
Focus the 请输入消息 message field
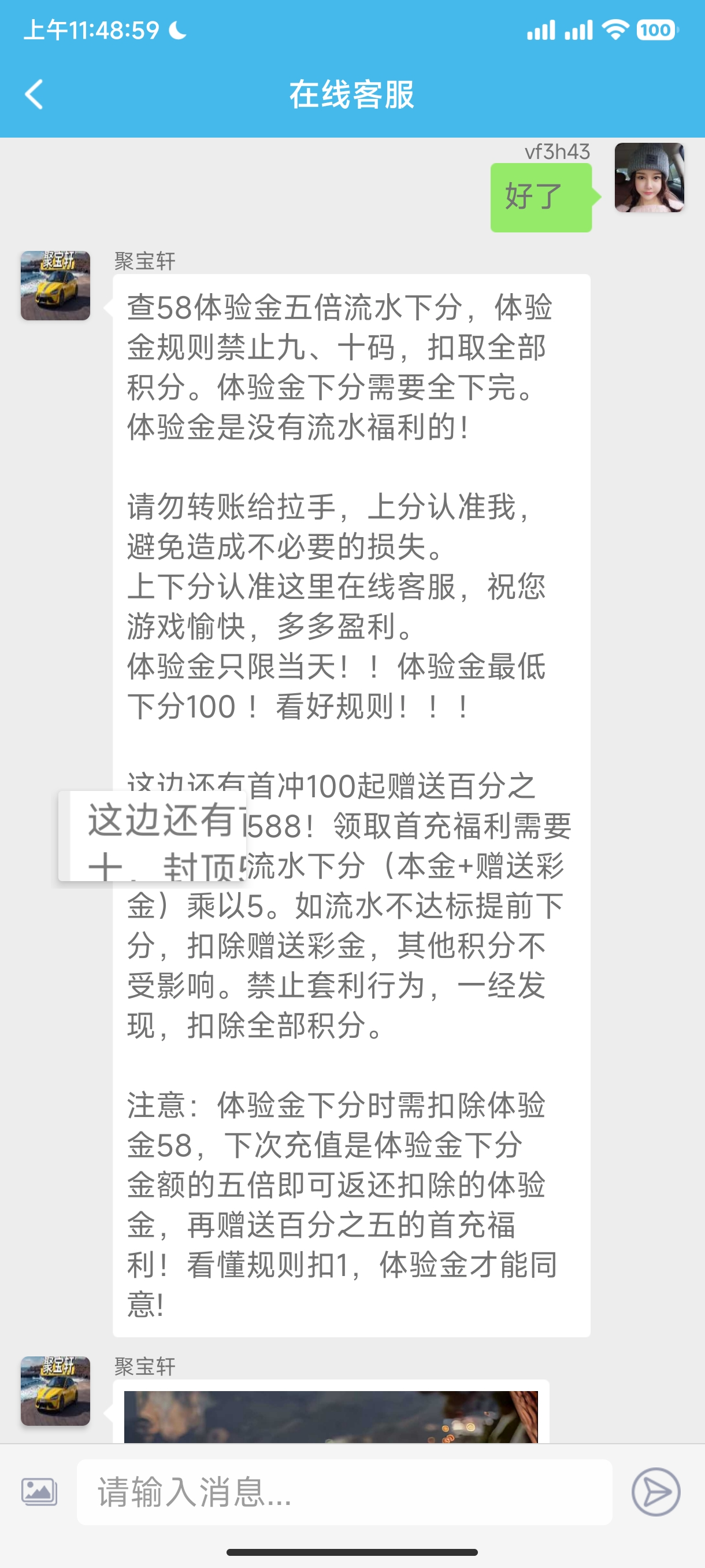pos(344,1491)
